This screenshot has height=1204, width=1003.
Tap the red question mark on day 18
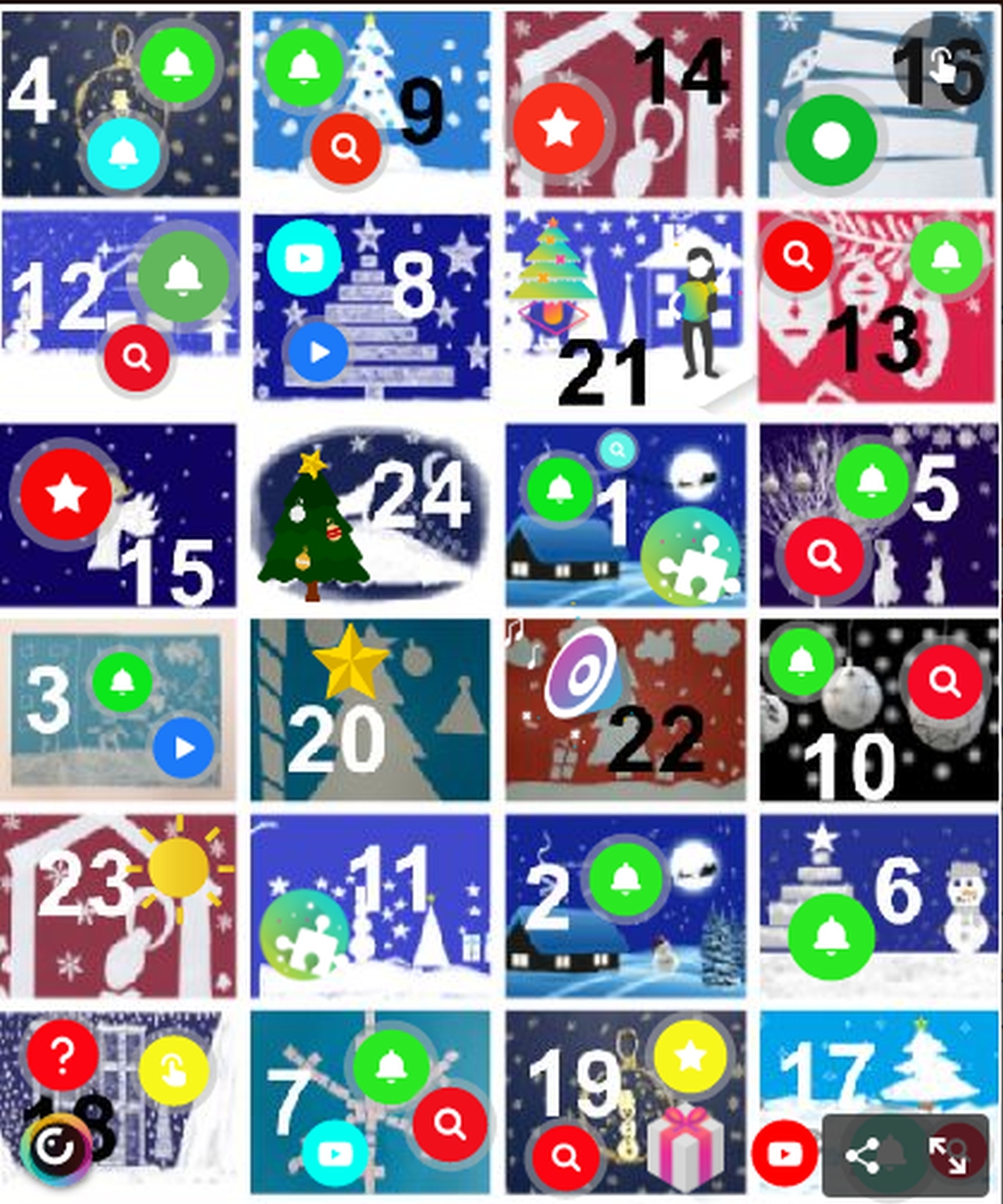click(x=62, y=1054)
